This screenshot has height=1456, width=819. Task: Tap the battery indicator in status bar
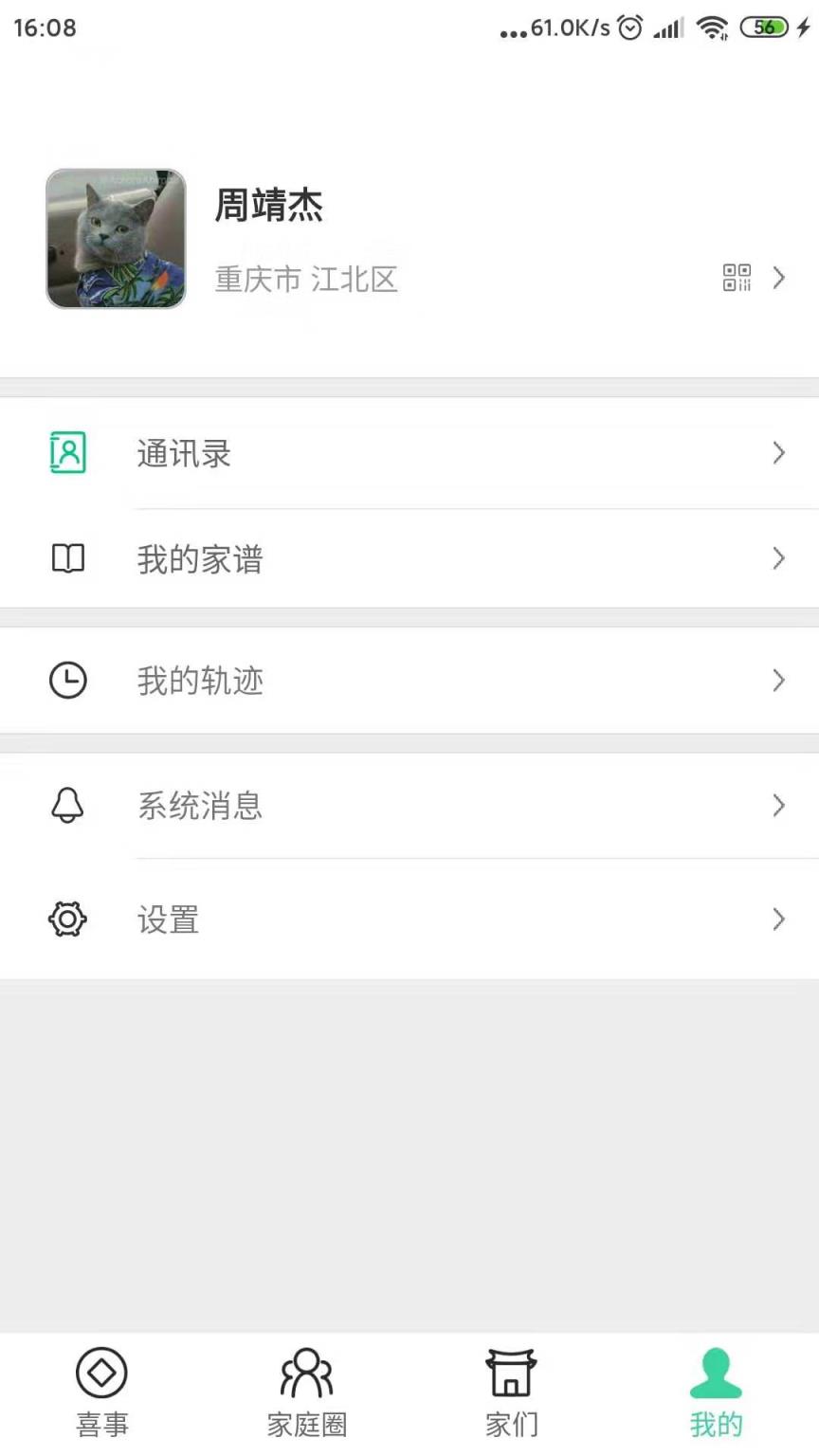coord(764,27)
